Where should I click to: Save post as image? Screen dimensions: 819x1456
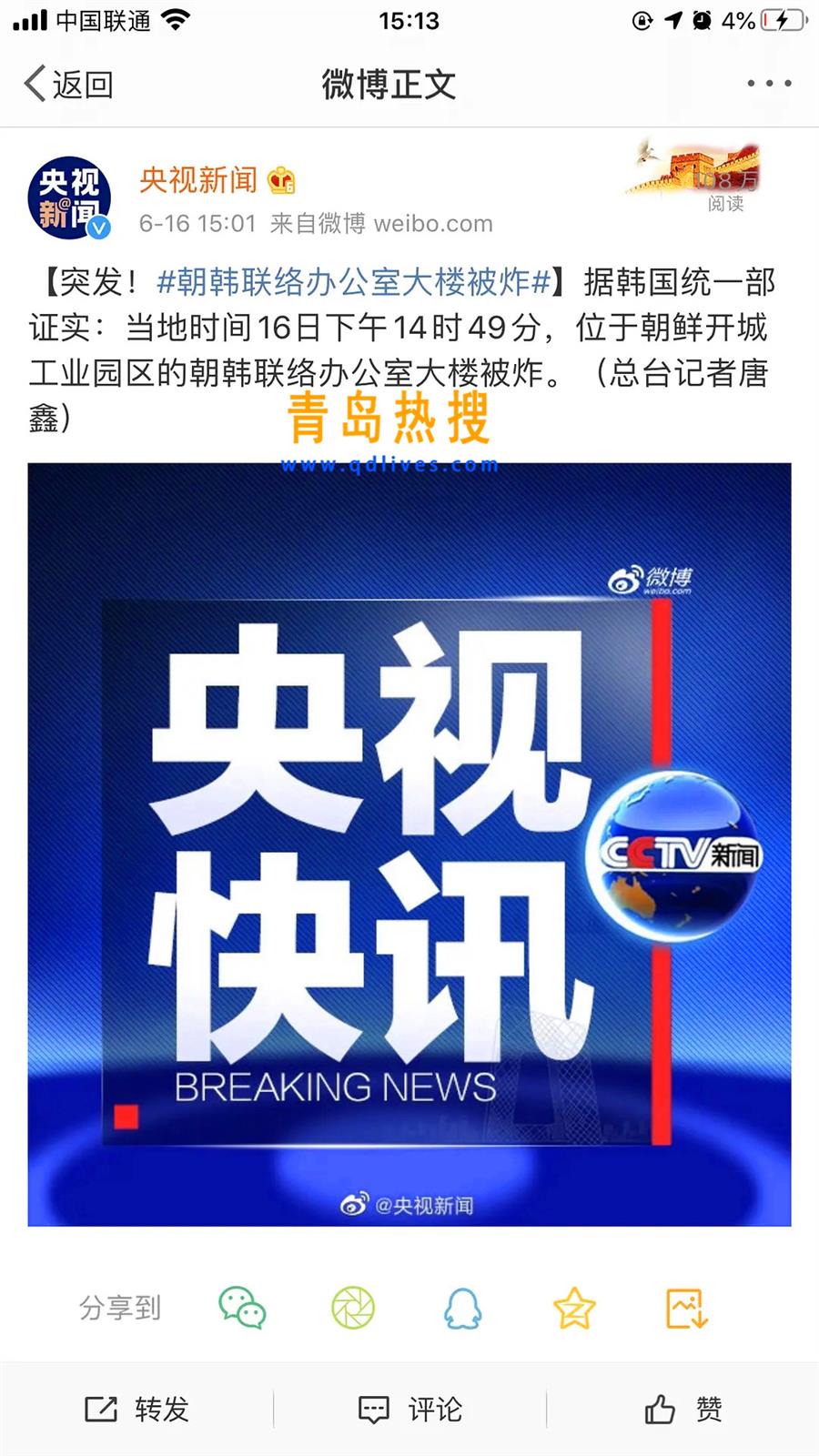coord(686,1309)
